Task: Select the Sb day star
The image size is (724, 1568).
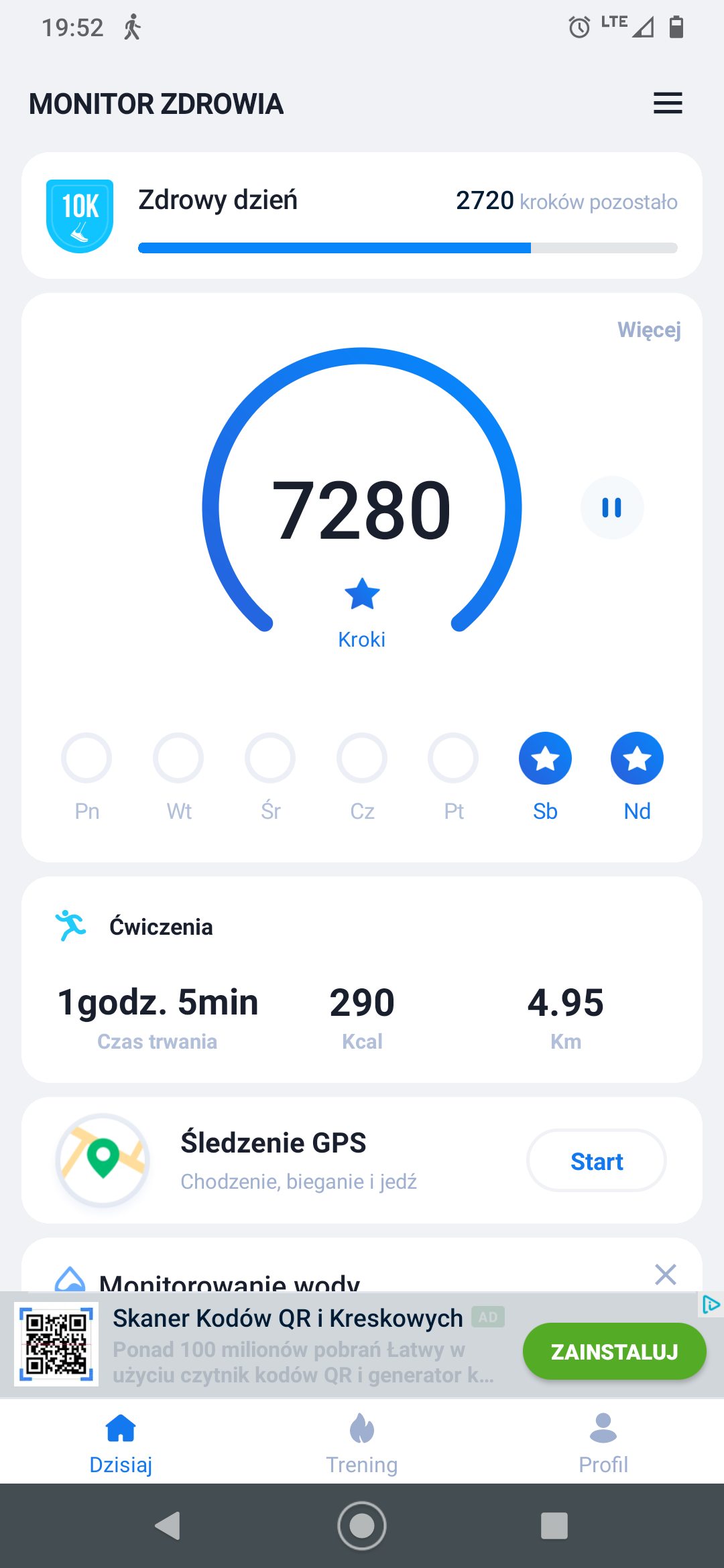Action: coord(545,758)
